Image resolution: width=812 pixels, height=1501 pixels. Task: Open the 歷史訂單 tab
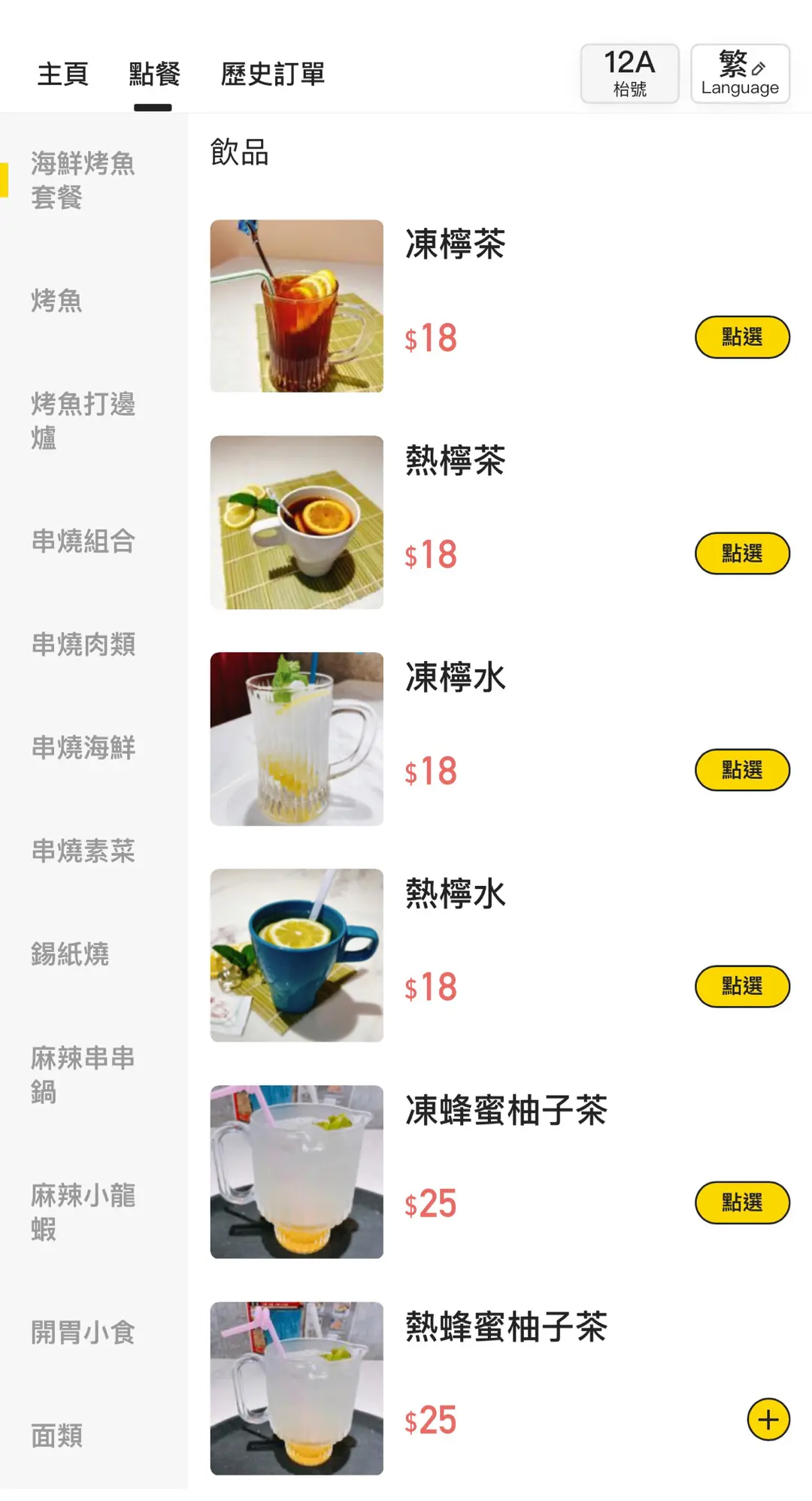click(272, 74)
